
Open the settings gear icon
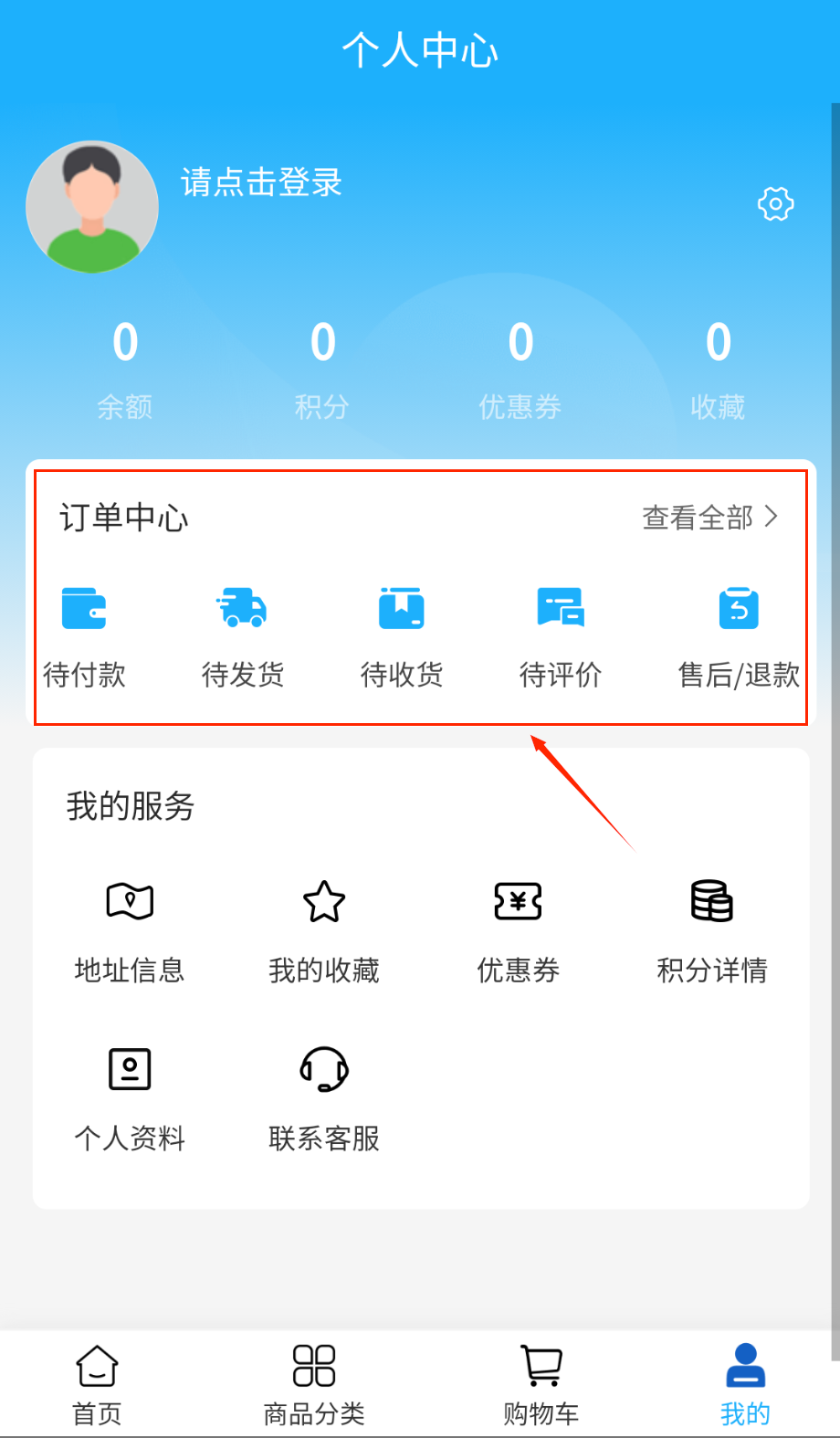tap(775, 204)
